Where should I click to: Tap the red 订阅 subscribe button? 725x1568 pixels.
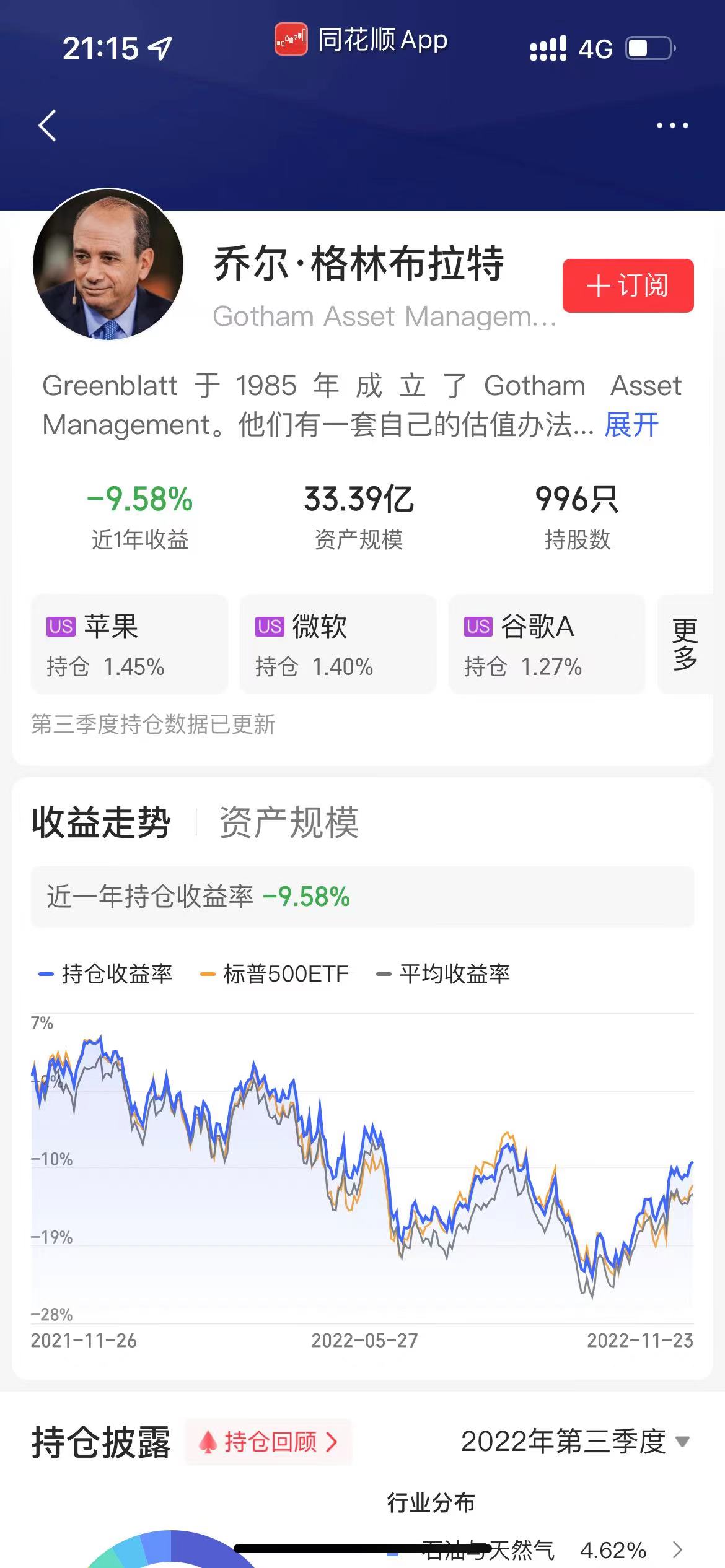[x=628, y=285]
